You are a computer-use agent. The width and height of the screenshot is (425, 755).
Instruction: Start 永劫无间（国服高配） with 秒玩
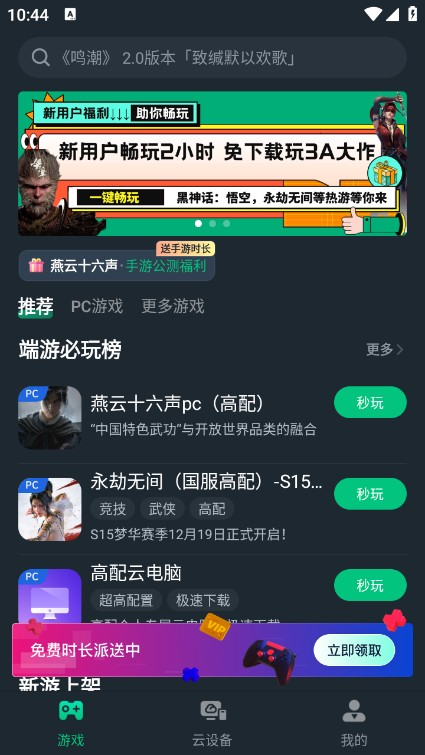click(x=370, y=494)
